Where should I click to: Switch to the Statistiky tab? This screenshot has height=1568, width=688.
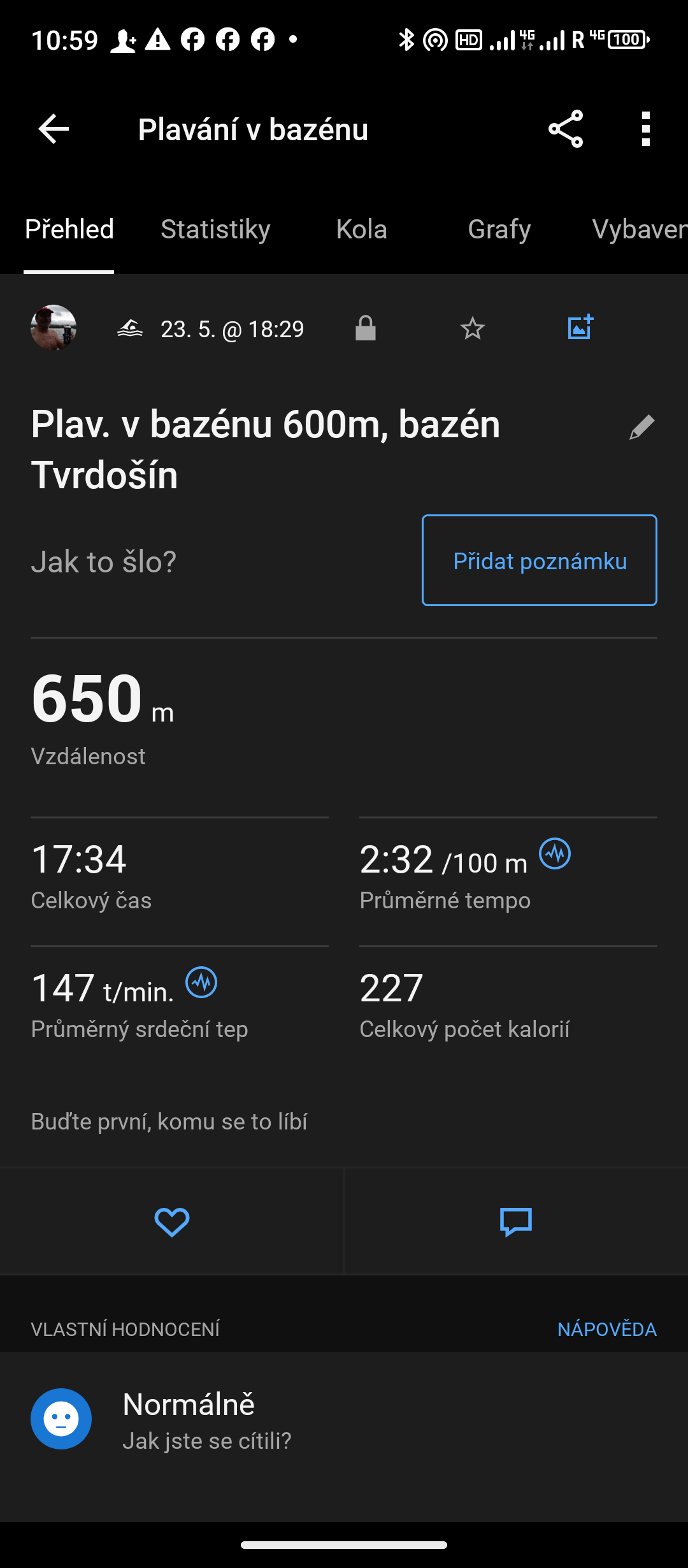(215, 229)
